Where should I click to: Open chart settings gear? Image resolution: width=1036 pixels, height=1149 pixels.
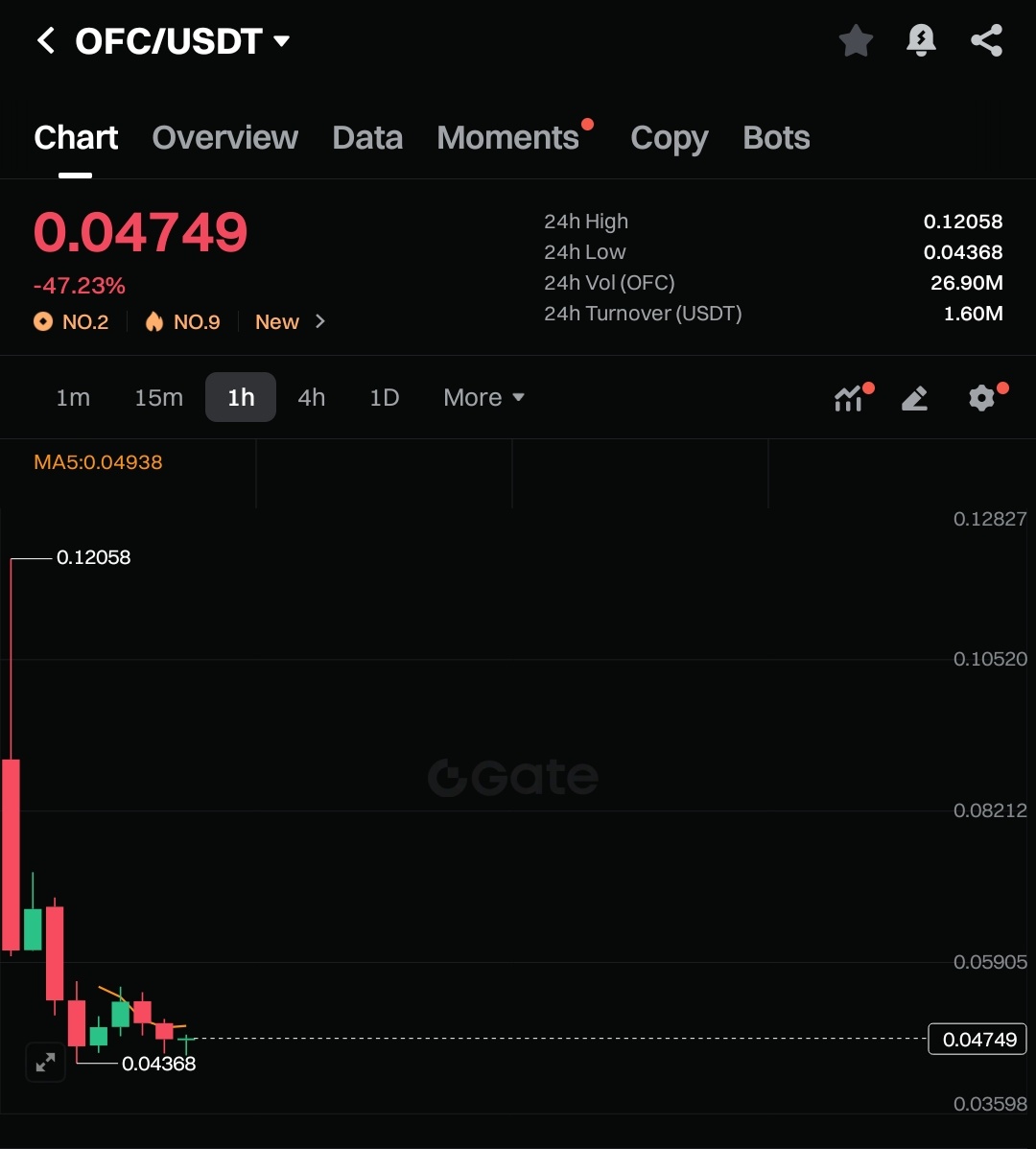click(981, 398)
